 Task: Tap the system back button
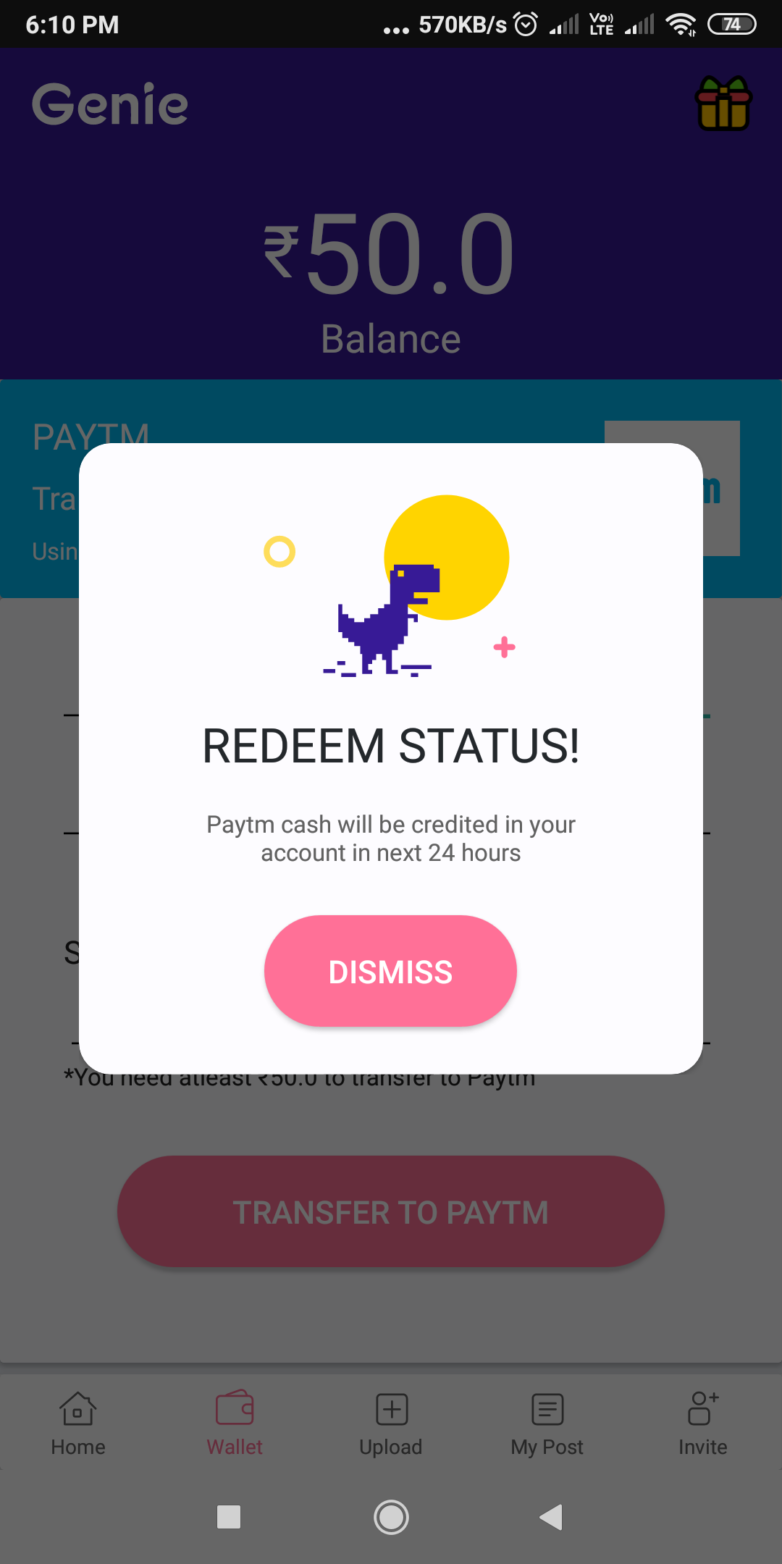551,1517
